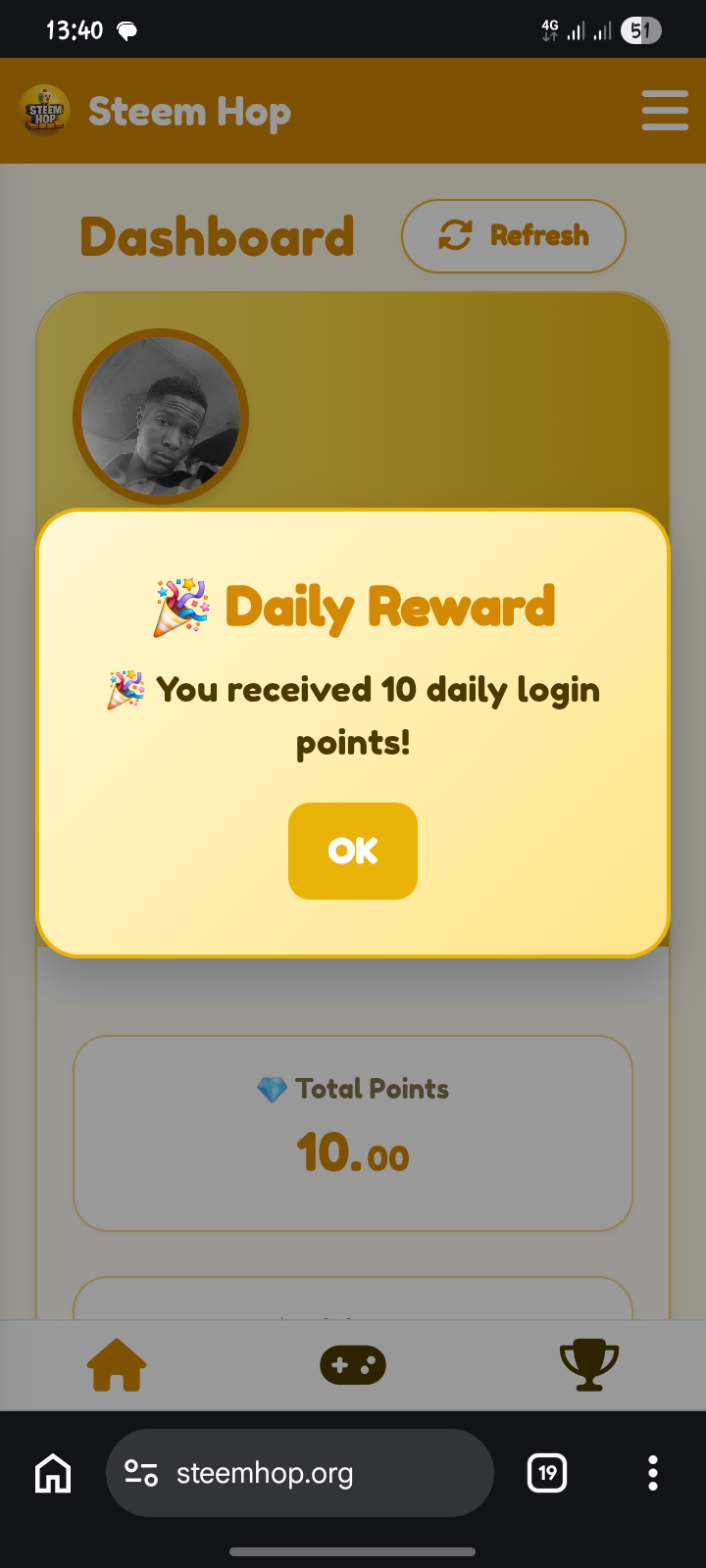This screenshot has width=706, height=1568.
Task: Open the Steem Hop hamburger menu
Action: (x=664, y=110)
